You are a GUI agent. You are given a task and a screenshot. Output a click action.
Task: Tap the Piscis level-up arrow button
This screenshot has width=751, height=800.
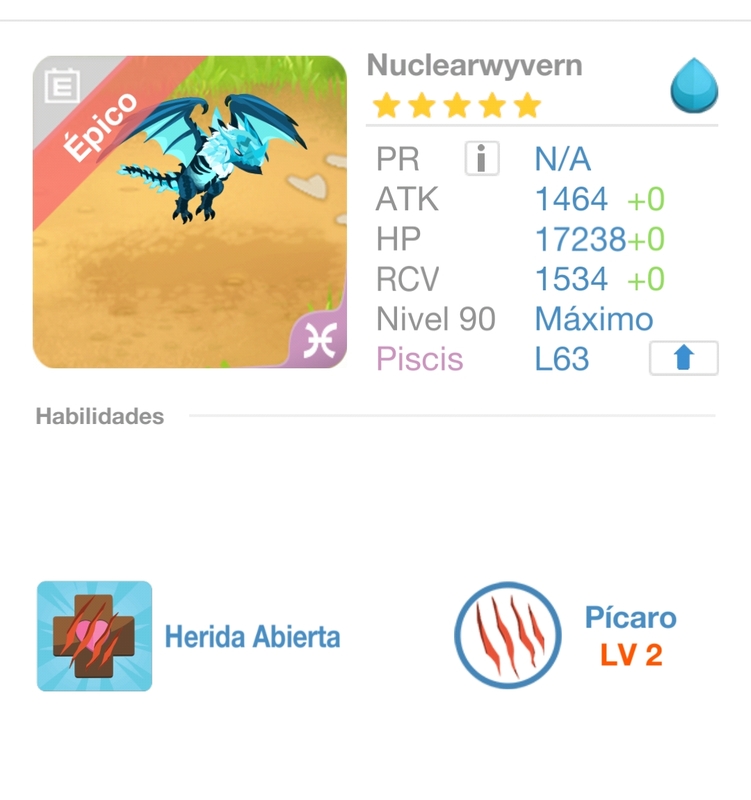[683, 358]
